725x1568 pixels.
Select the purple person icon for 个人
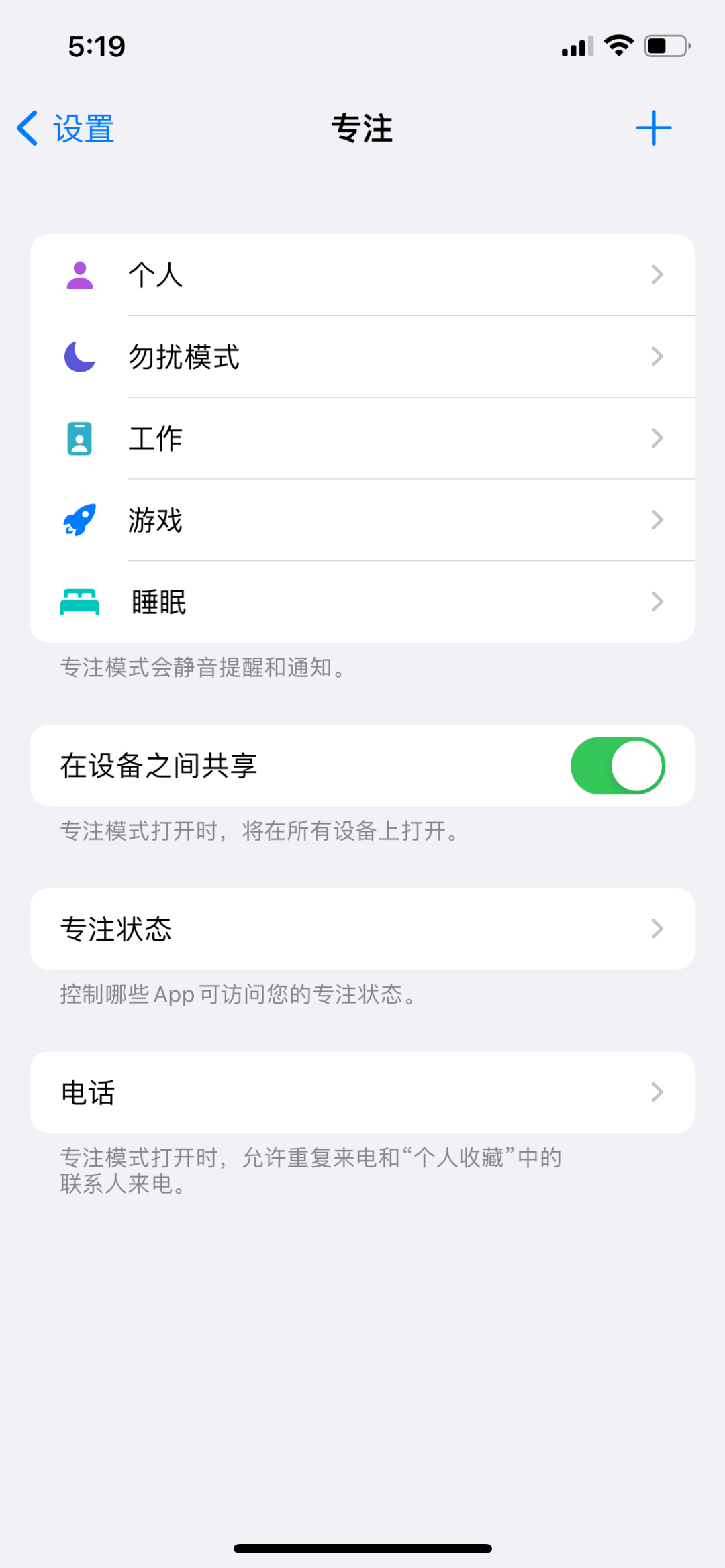(x=79, y=274)
